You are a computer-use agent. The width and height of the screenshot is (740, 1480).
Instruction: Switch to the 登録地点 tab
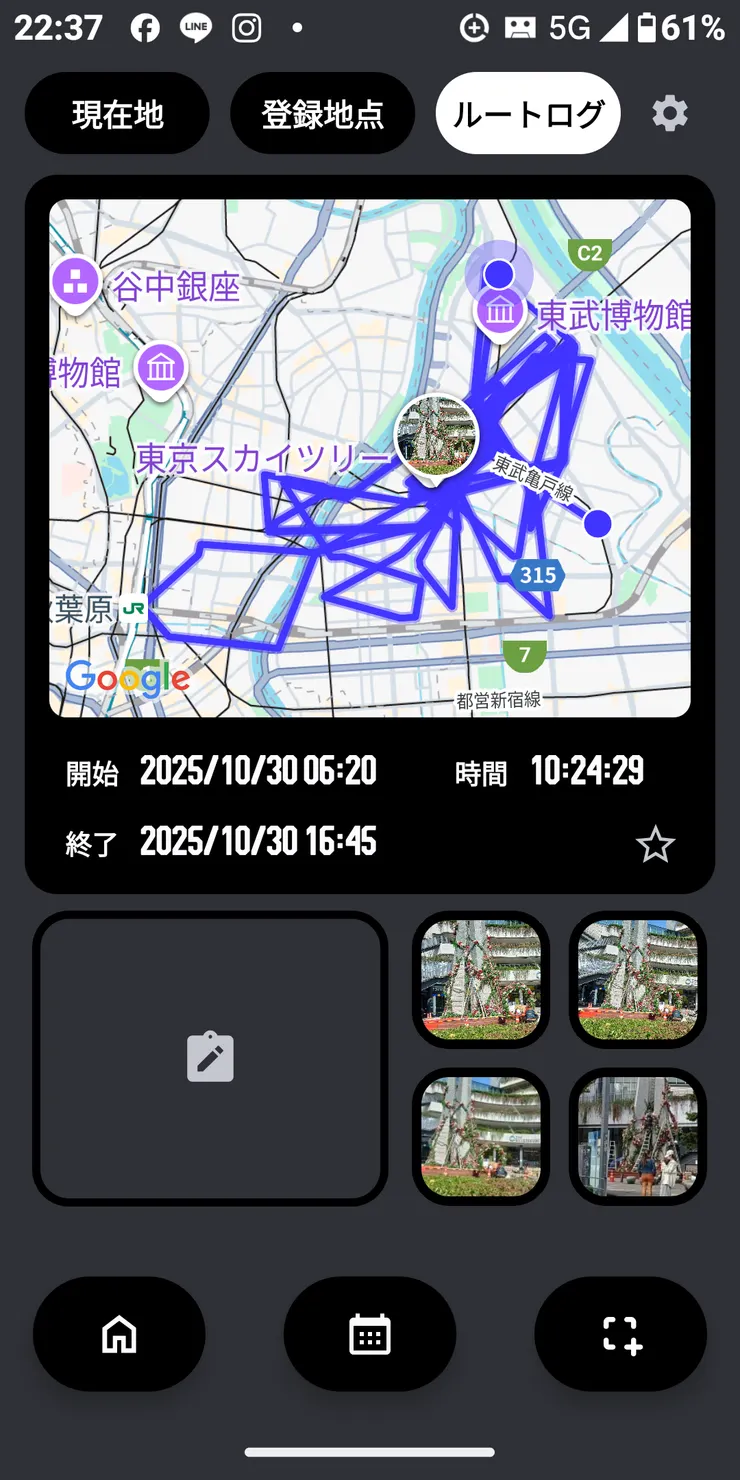click(x=322, y=113)
